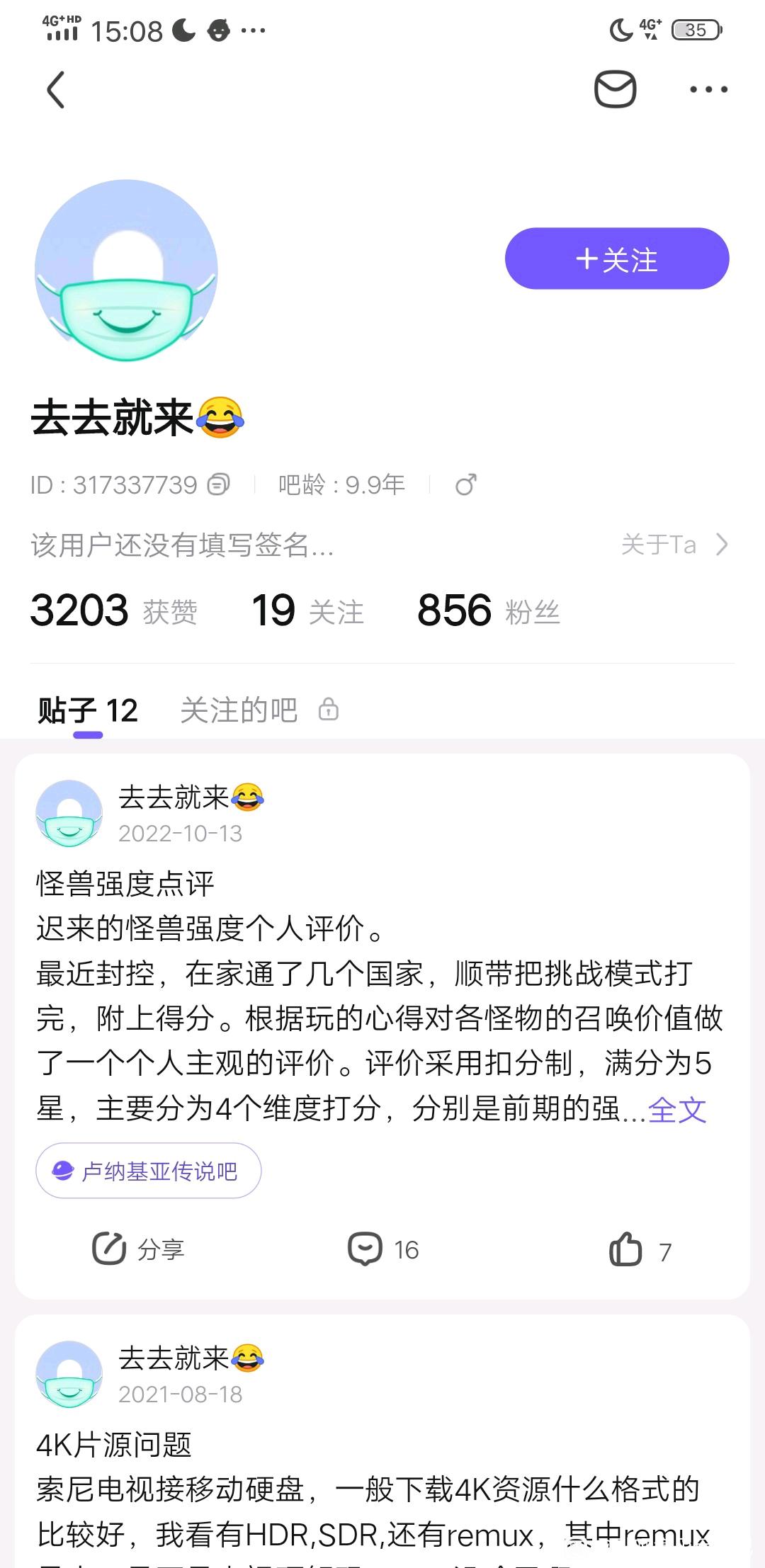
Task: Open private message envelope icon
Action: point(615,89)
